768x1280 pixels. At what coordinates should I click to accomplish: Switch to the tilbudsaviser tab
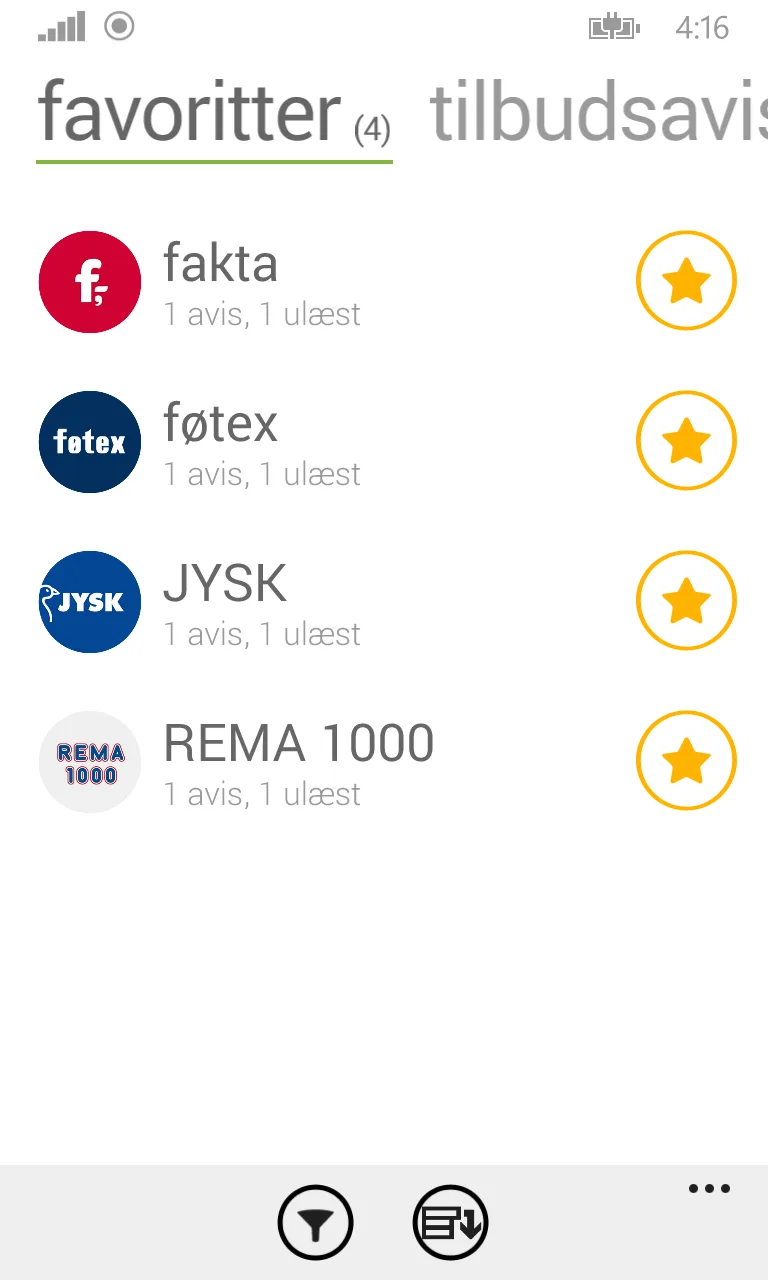(599, 113)
